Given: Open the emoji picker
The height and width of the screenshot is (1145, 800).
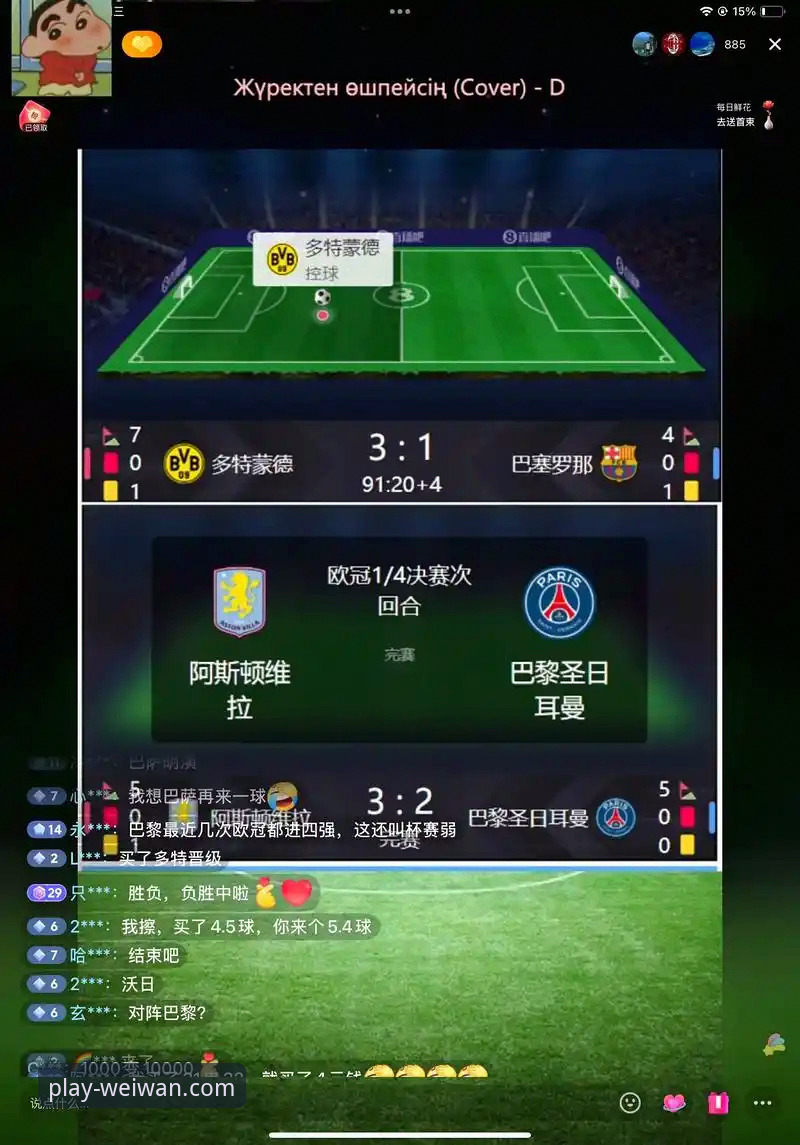Looking at the screenshot, I should click(x=630, y=1102).
